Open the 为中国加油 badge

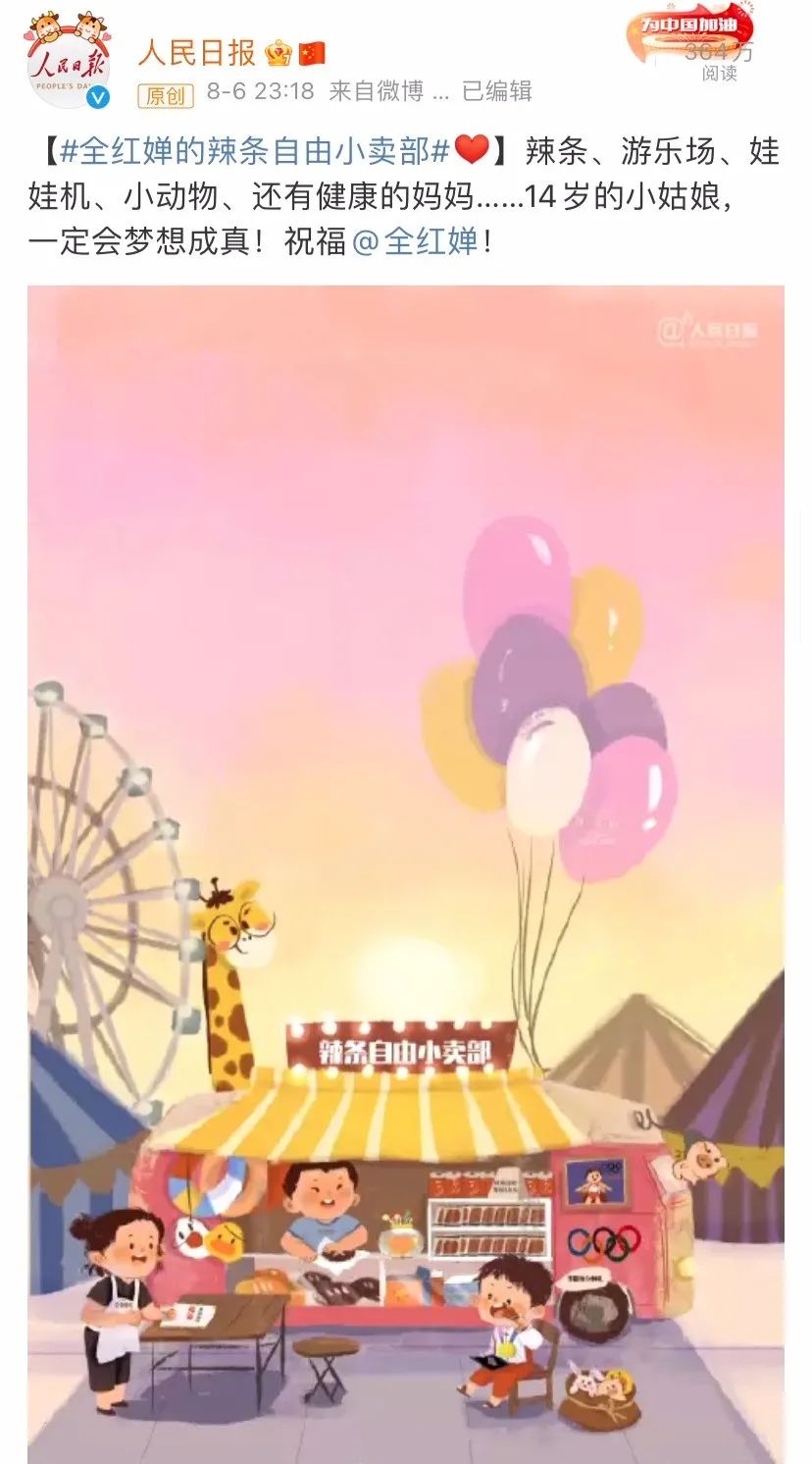pos(690,27)
